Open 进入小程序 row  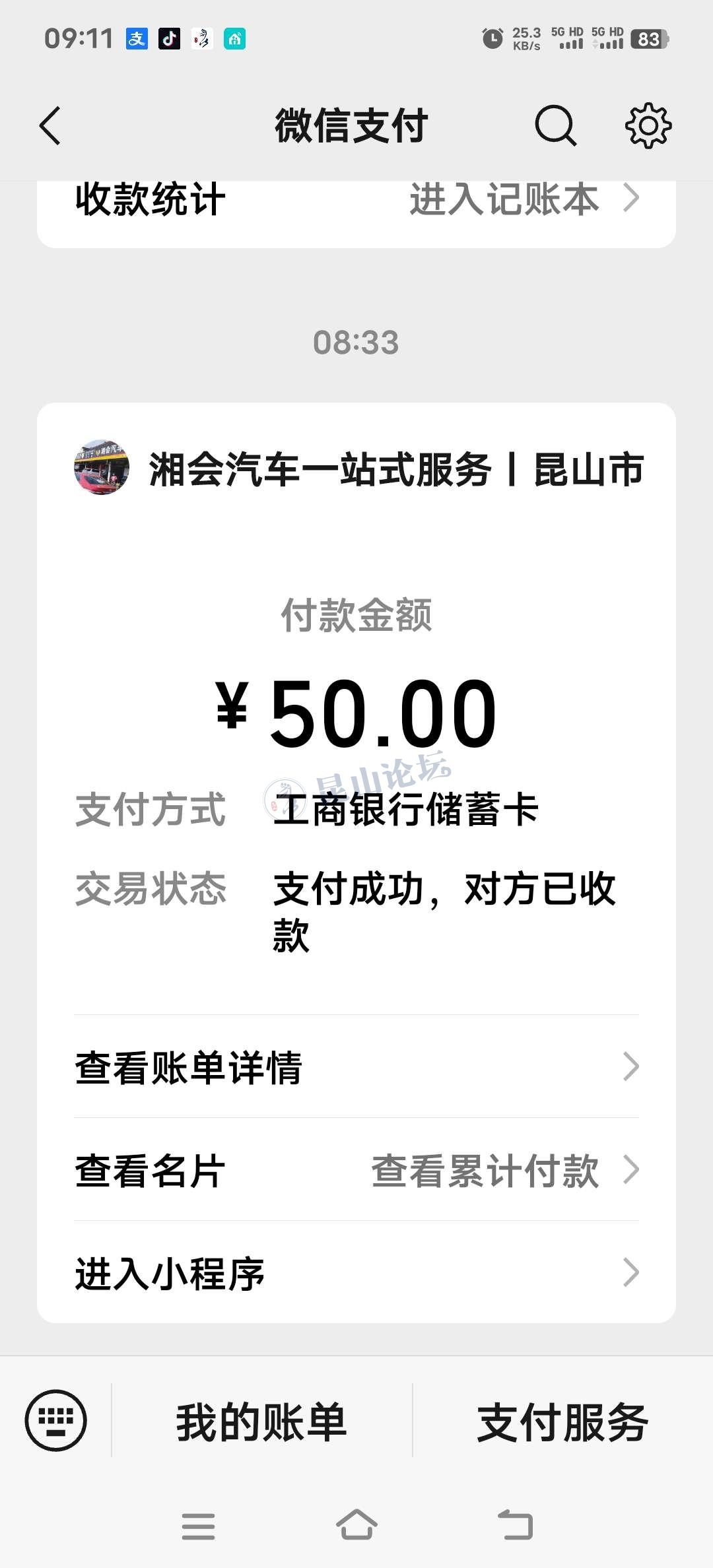tap(356, 1273)
